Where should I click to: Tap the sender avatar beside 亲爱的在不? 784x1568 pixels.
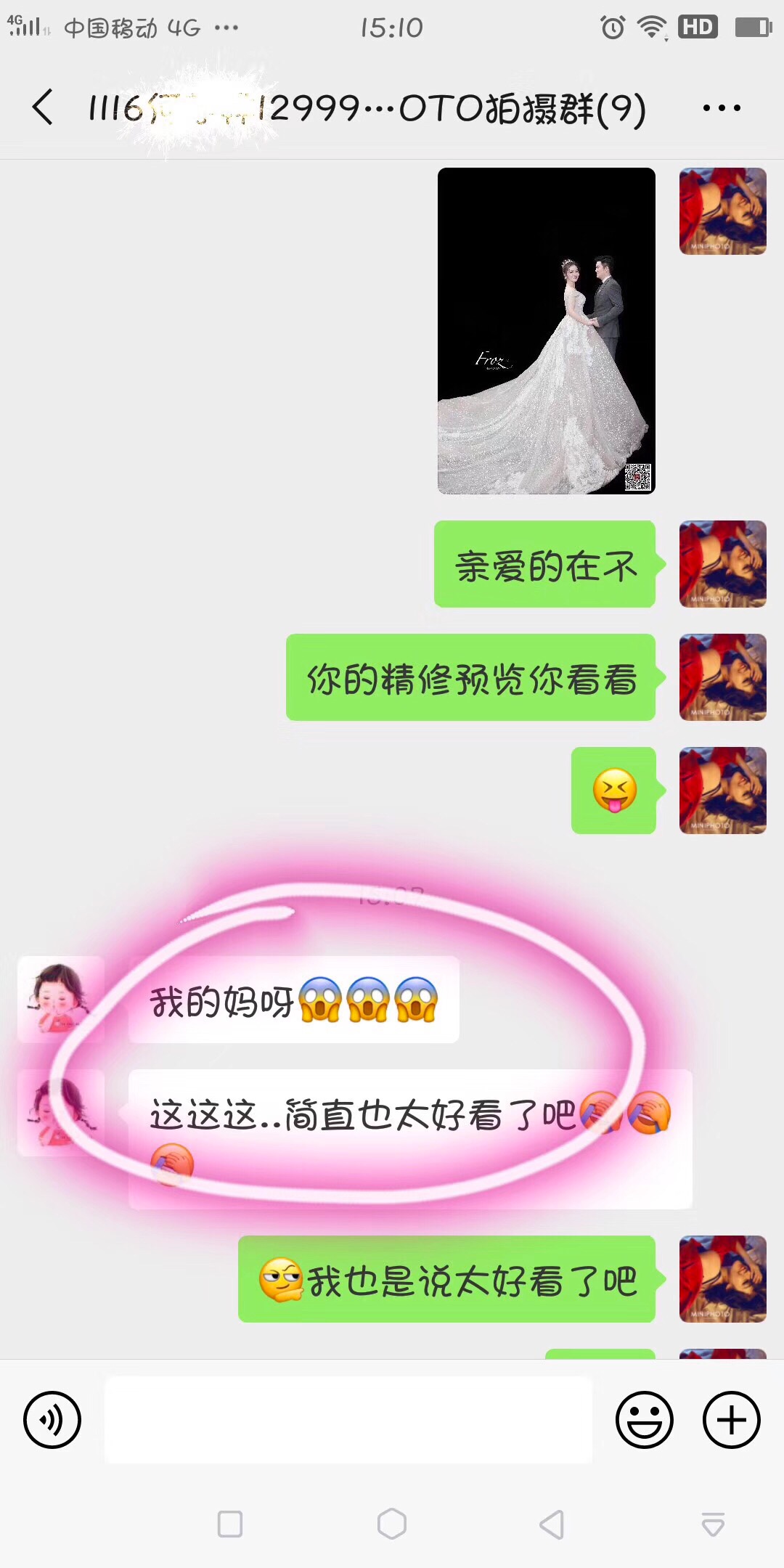click(723, 564)
